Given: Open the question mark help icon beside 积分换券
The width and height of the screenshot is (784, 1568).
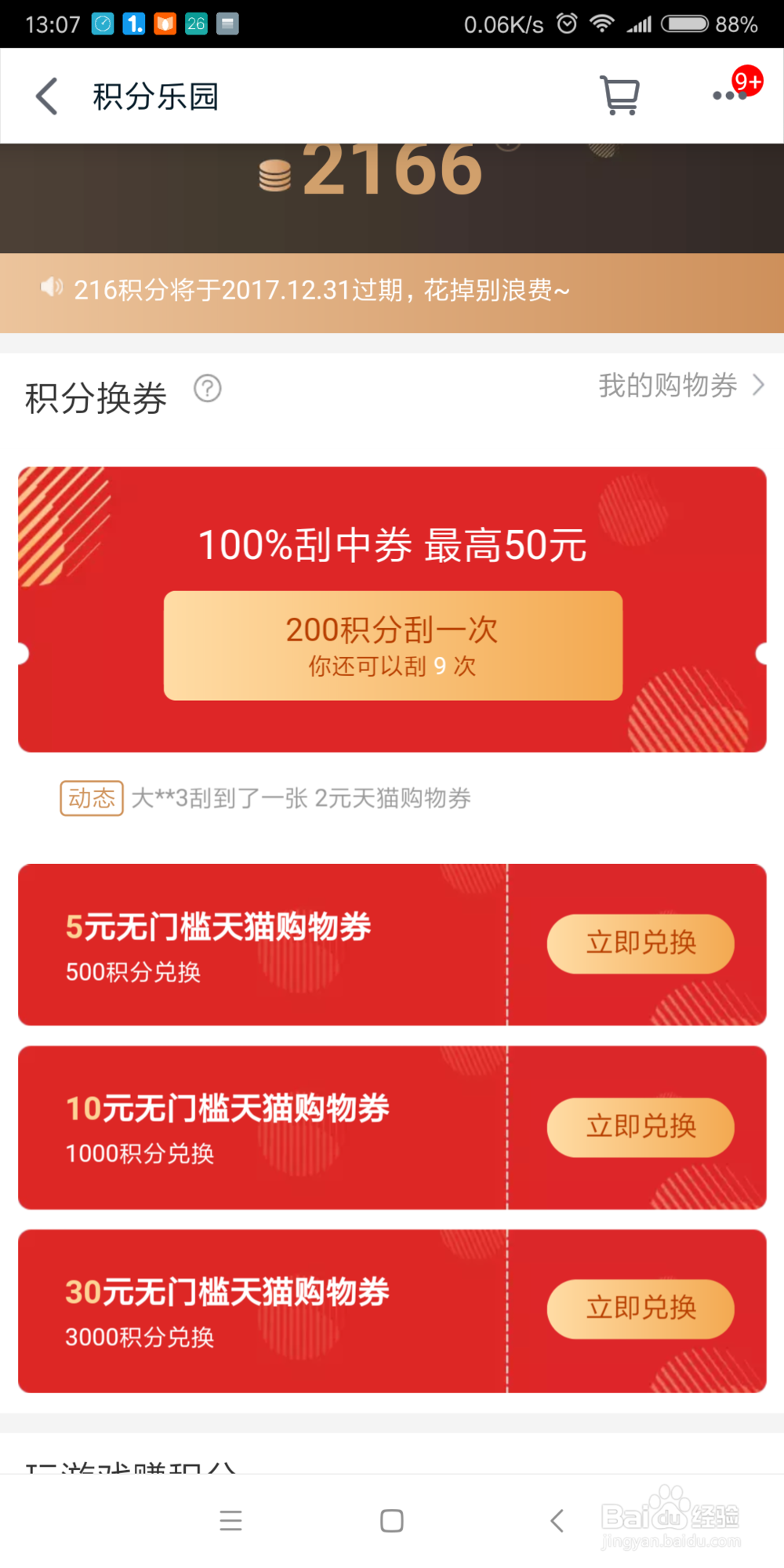Looking at the screenshot, I should pyautogui.click(x=208, y=389).
